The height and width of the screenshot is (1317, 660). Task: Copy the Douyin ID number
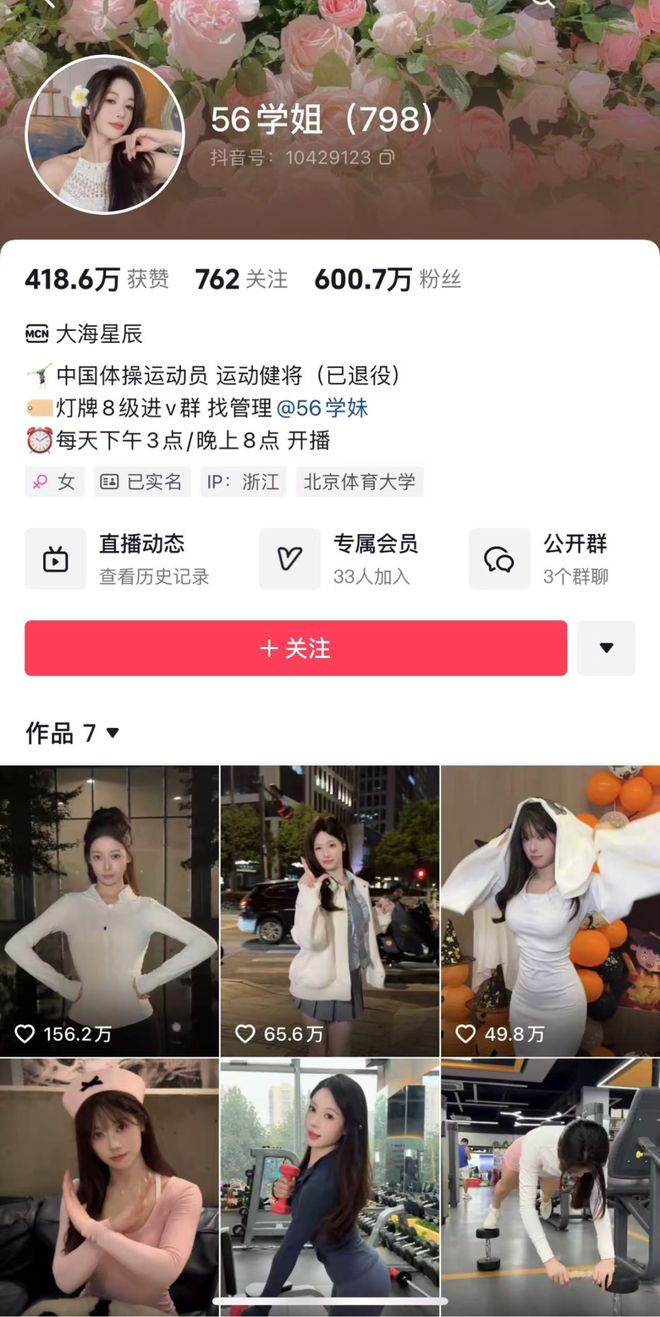(387, 158)
